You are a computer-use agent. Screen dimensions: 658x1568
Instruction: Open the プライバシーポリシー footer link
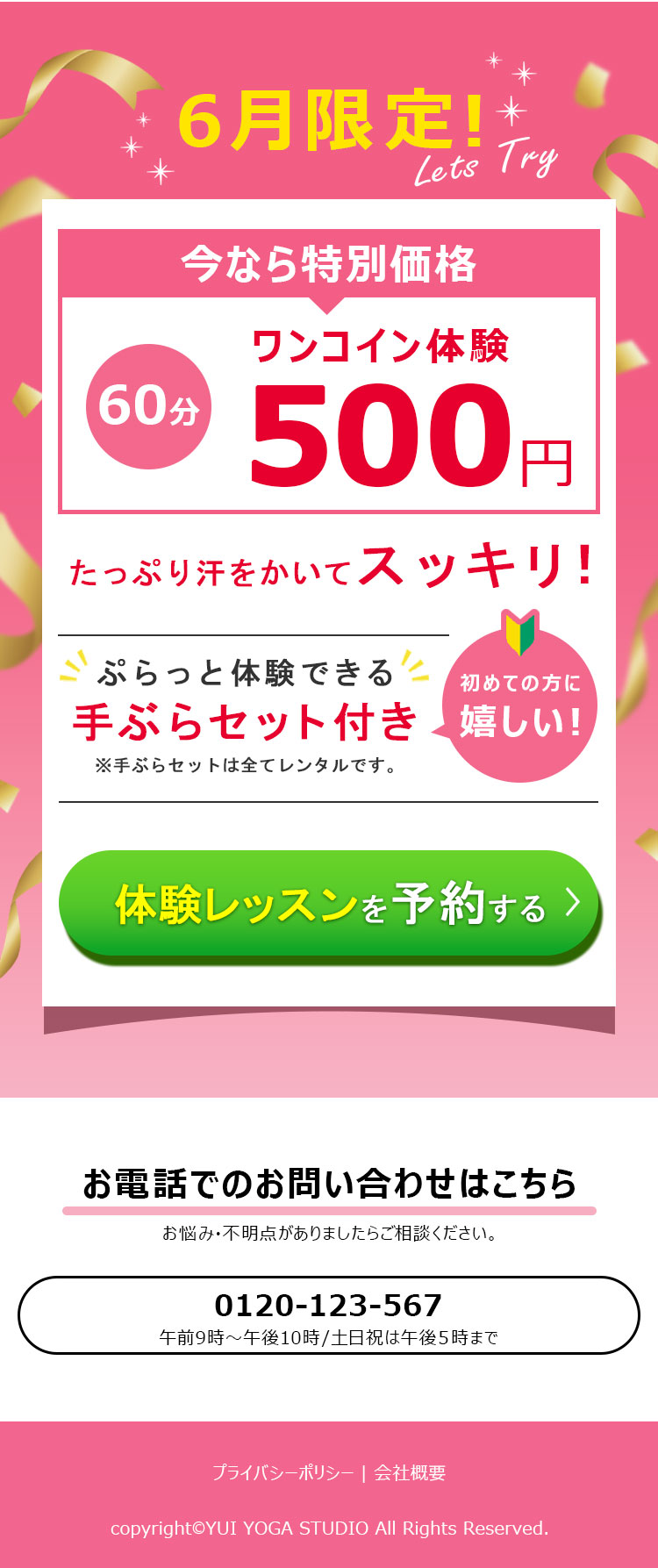283,1472
